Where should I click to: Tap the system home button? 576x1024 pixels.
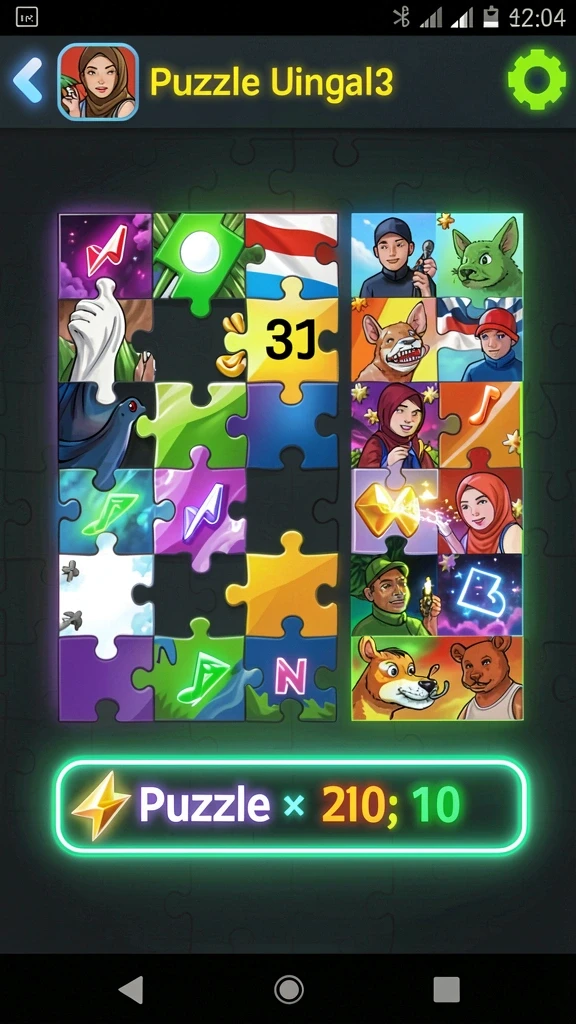[x=289, y=989]
